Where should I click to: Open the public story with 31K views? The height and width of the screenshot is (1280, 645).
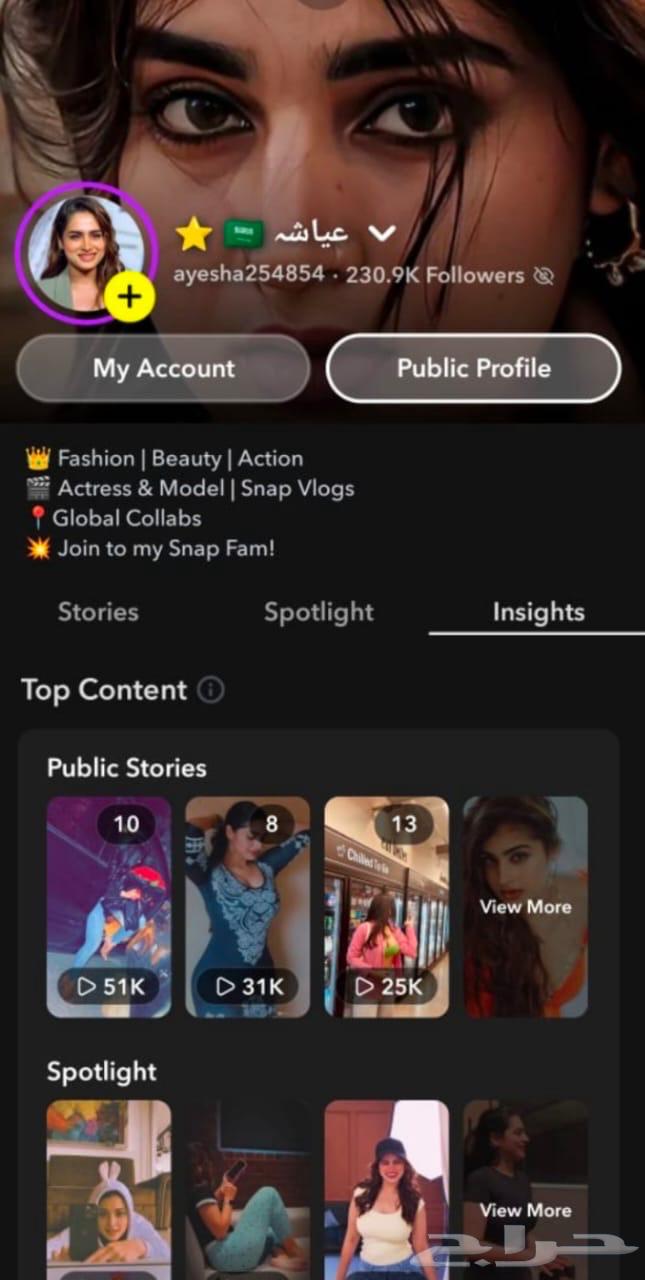[x=247, y=906]
